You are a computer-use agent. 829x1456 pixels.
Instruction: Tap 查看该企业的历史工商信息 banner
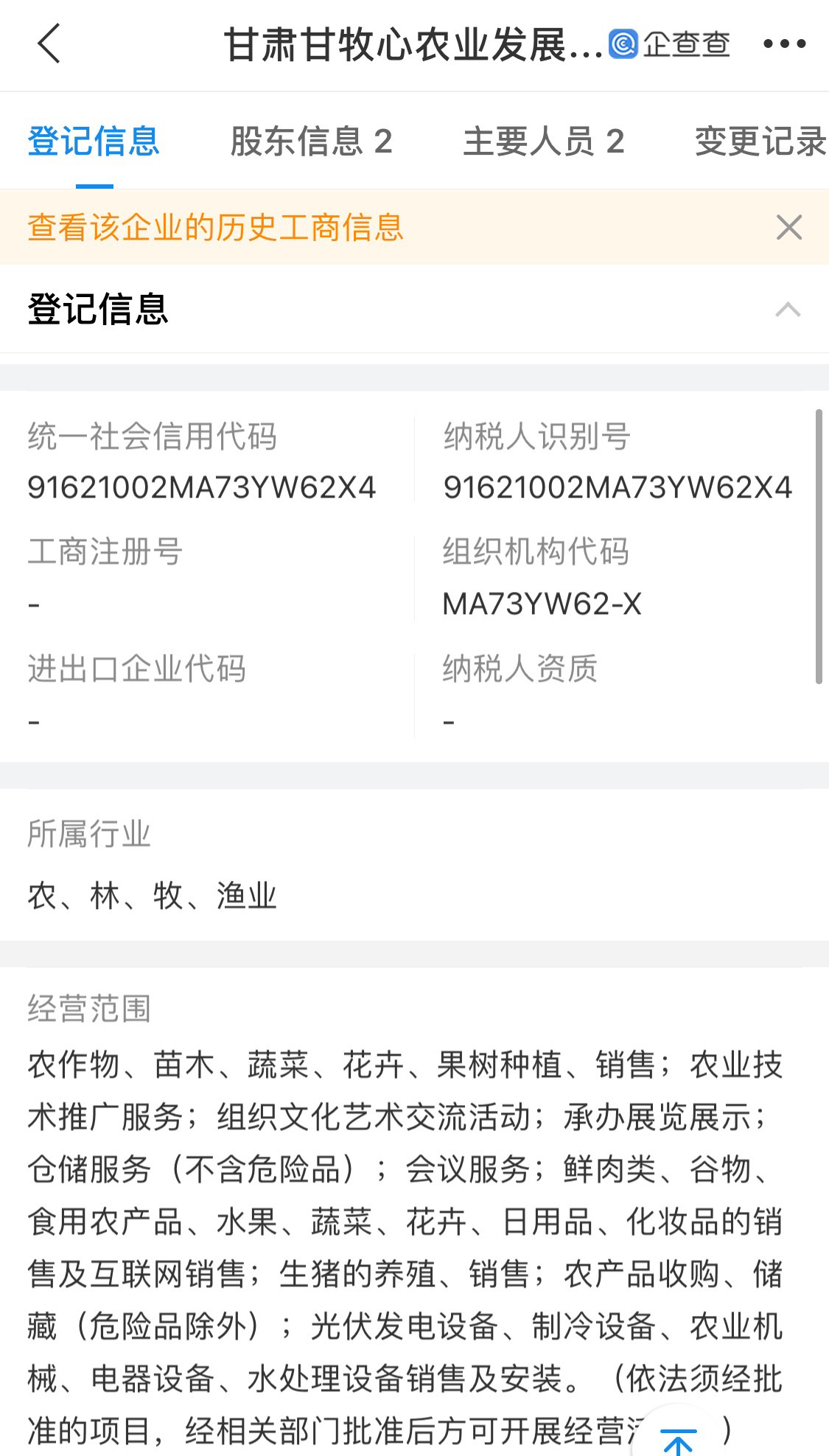[215, 228]
